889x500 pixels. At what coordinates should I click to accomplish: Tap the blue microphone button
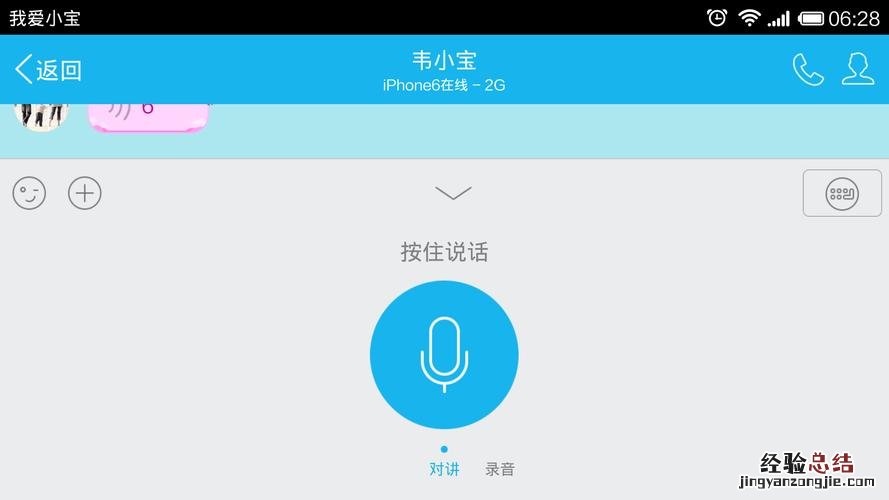point(444,355)
